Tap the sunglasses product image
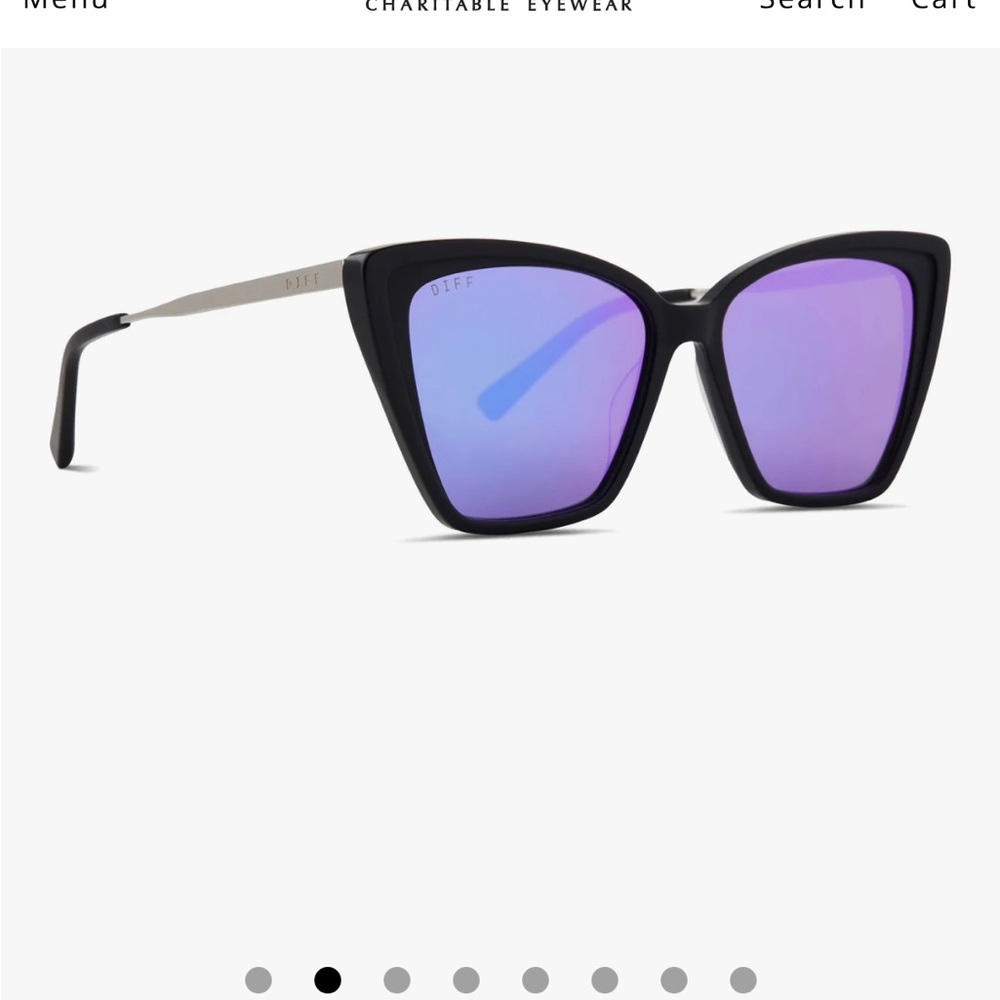Viewport: 1000px width, 1000px height. (500, 390)
